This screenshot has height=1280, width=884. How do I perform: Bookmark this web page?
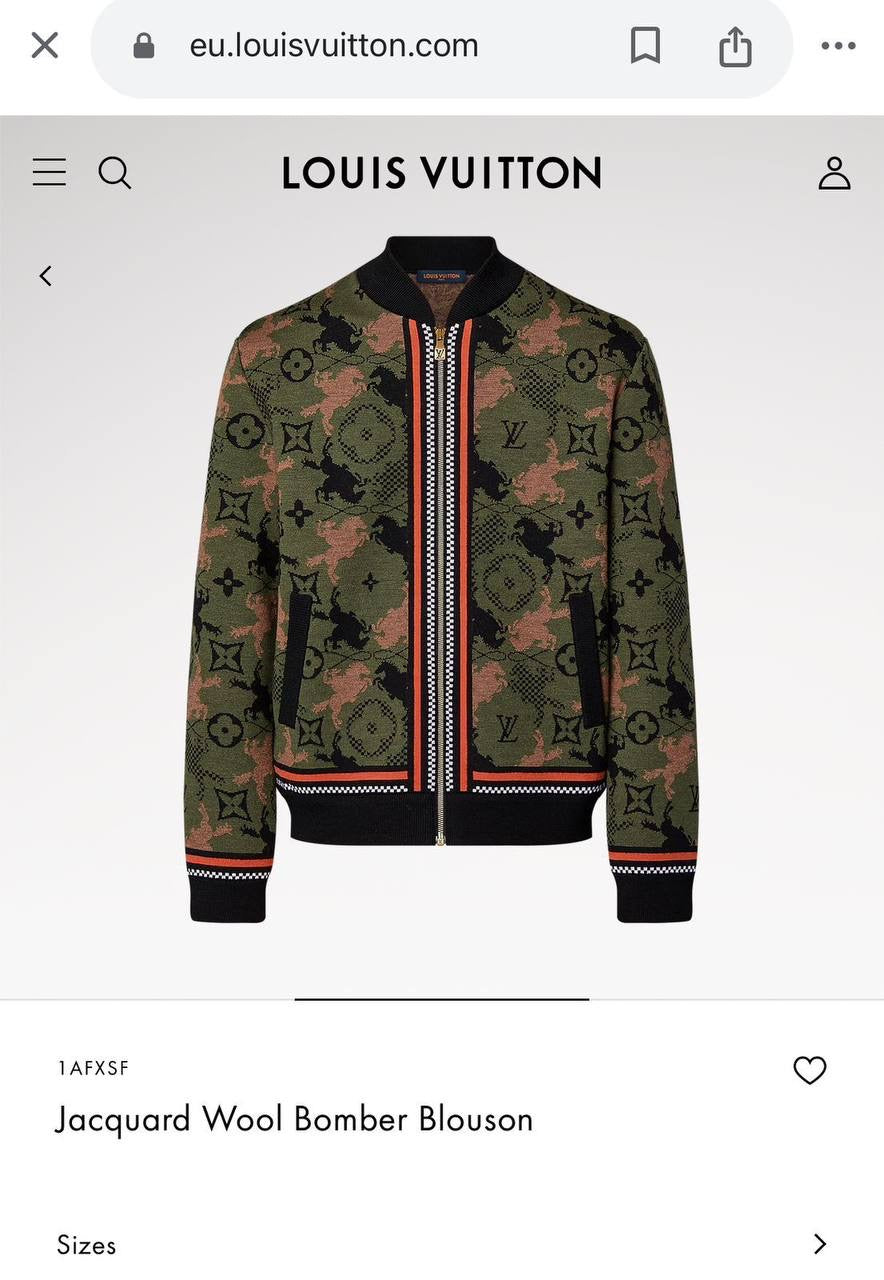pyautogui.click(x=645, y=46)
